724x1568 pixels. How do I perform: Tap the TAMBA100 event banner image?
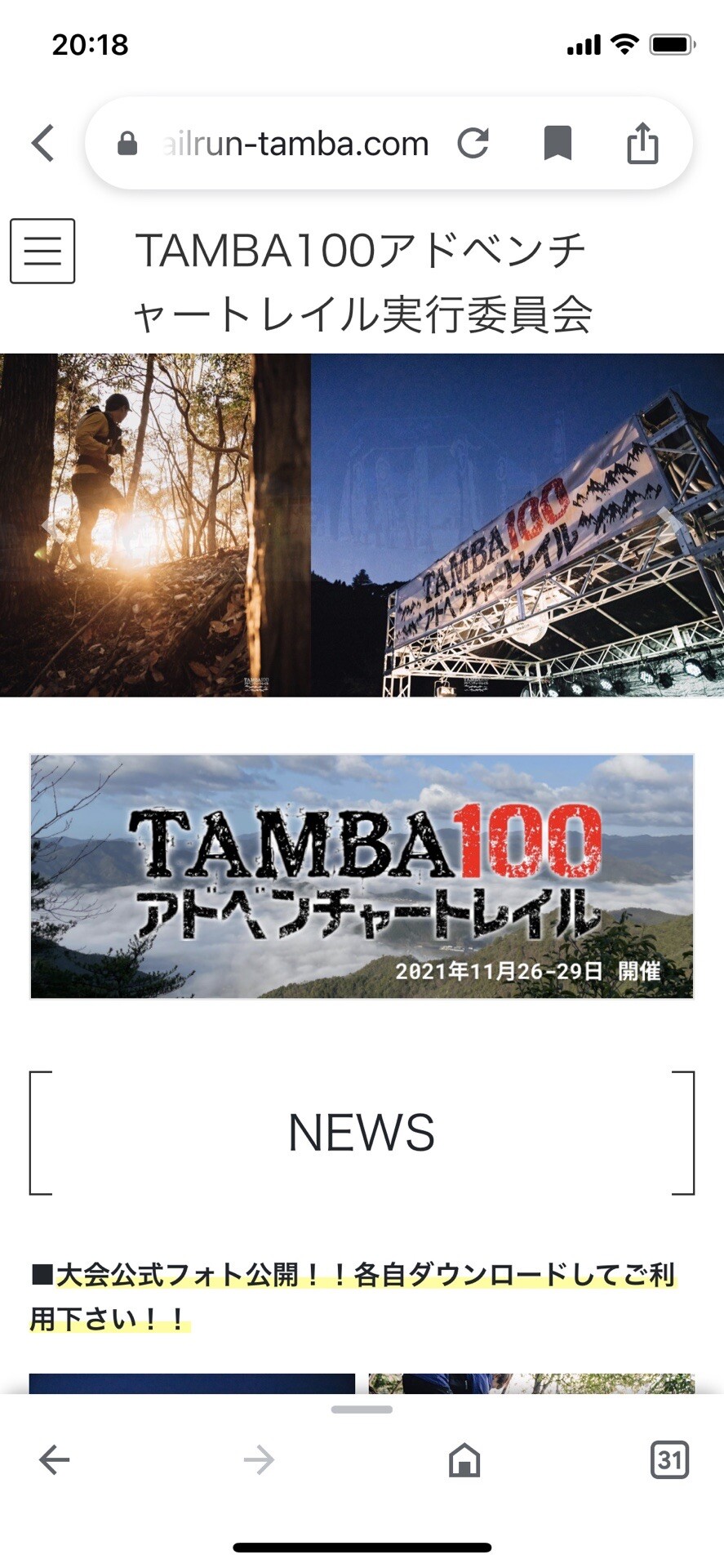point(360,876)
